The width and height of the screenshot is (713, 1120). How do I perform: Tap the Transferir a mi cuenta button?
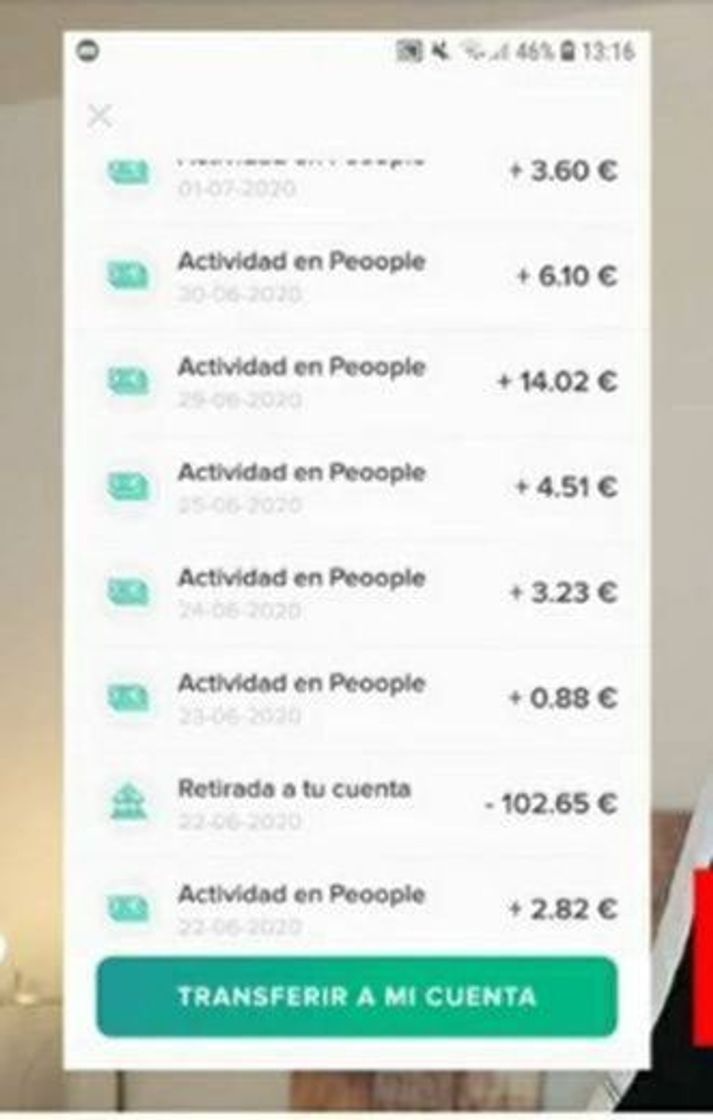pyautogui.click(x=356, y=997)
